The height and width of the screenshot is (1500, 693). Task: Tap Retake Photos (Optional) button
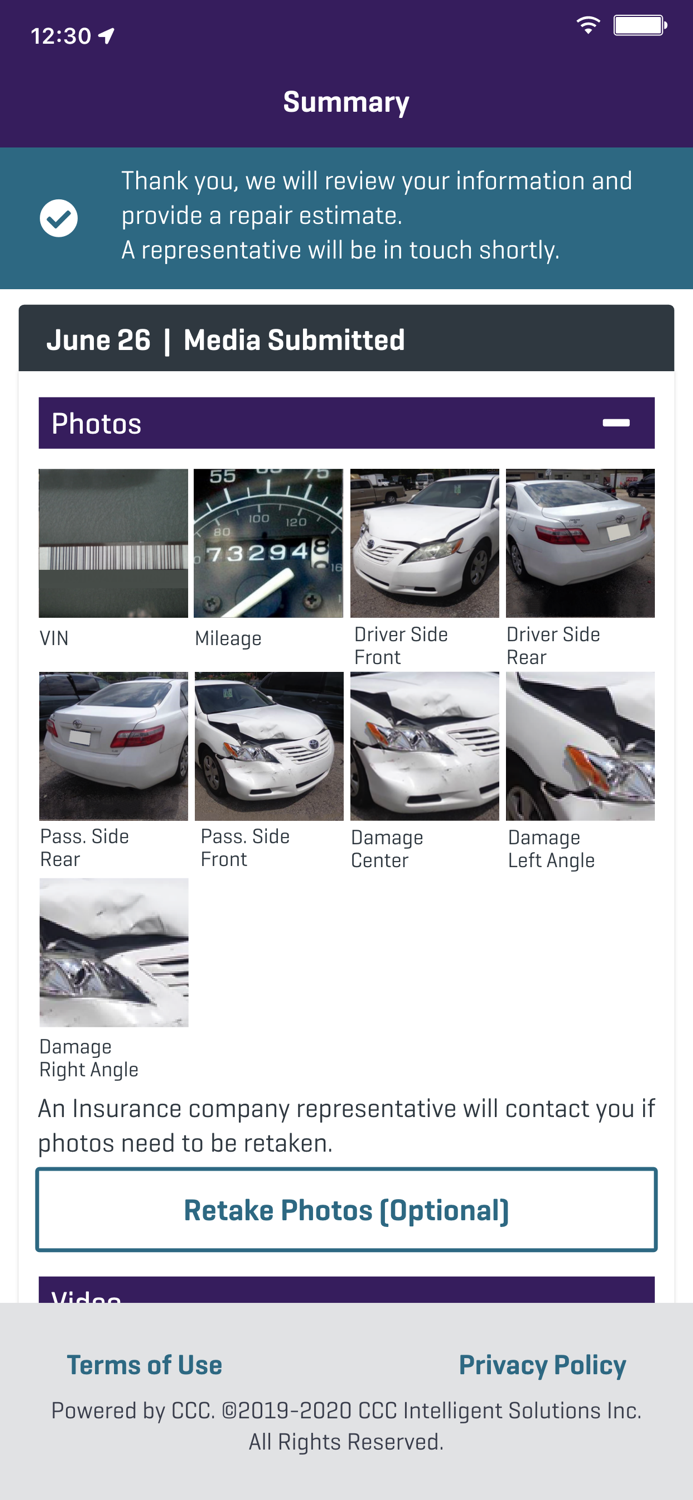pos(346,1210)
